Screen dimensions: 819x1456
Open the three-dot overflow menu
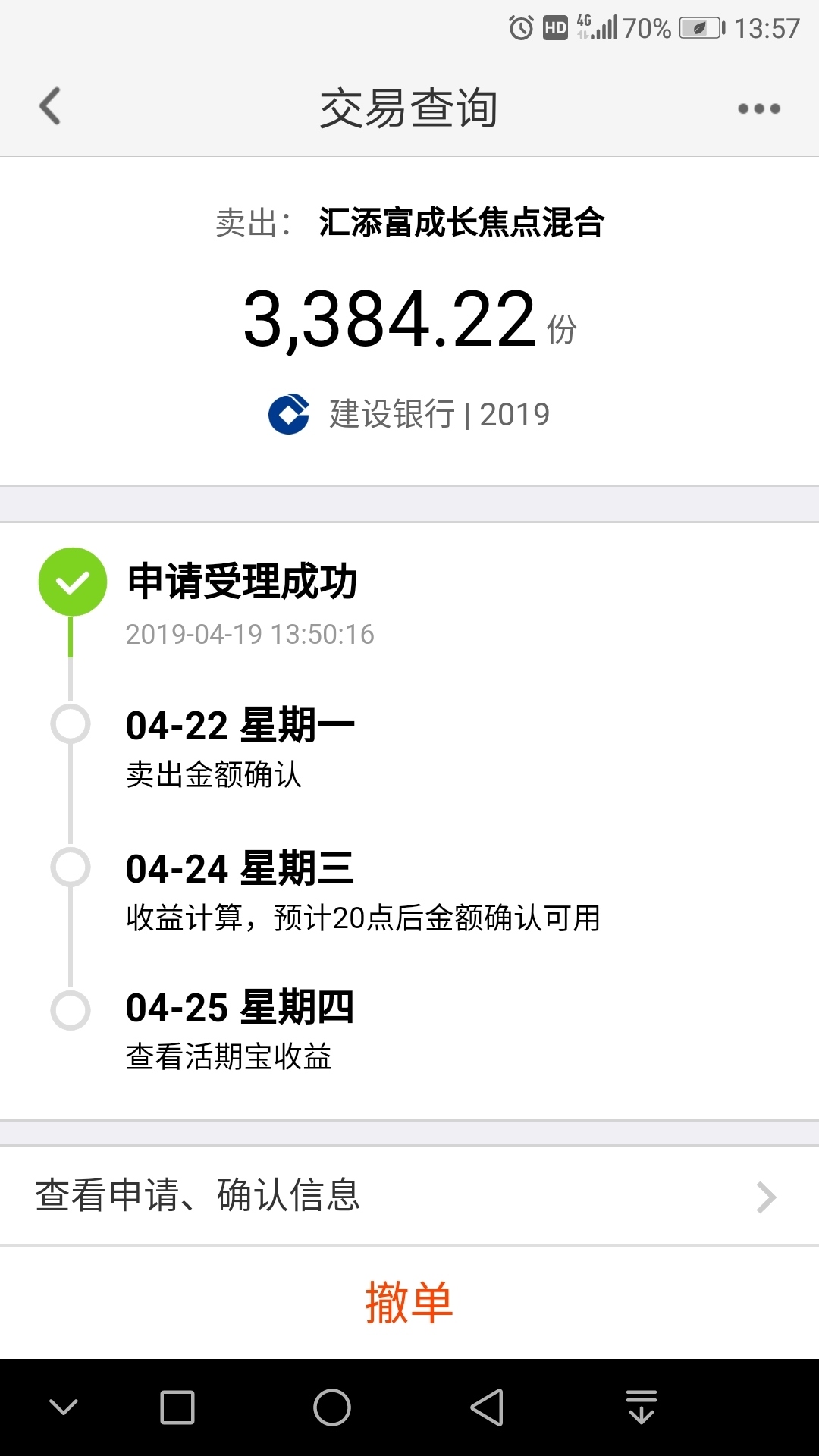(759, 109)
